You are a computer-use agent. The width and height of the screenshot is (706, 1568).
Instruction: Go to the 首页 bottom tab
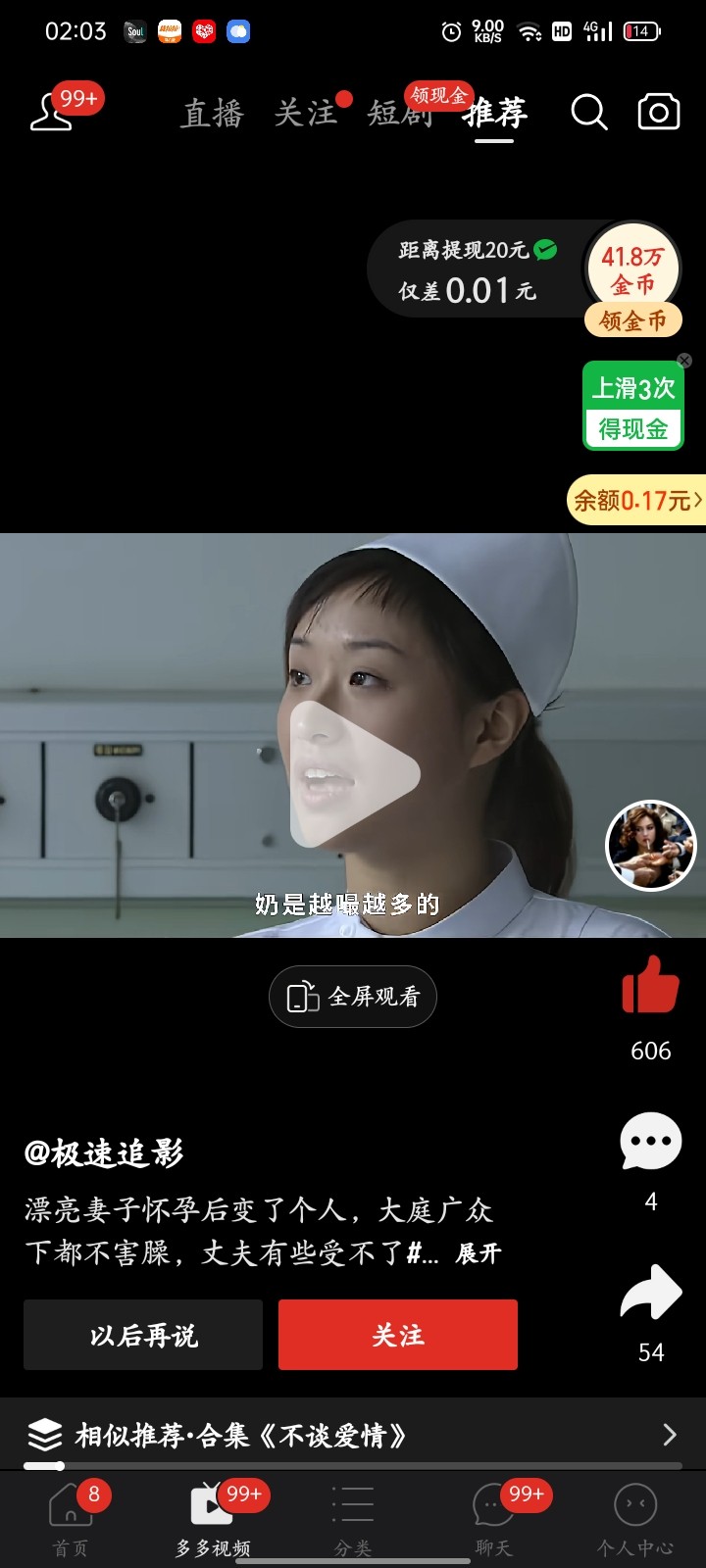pyautogui.click(x=71, y=1519)
